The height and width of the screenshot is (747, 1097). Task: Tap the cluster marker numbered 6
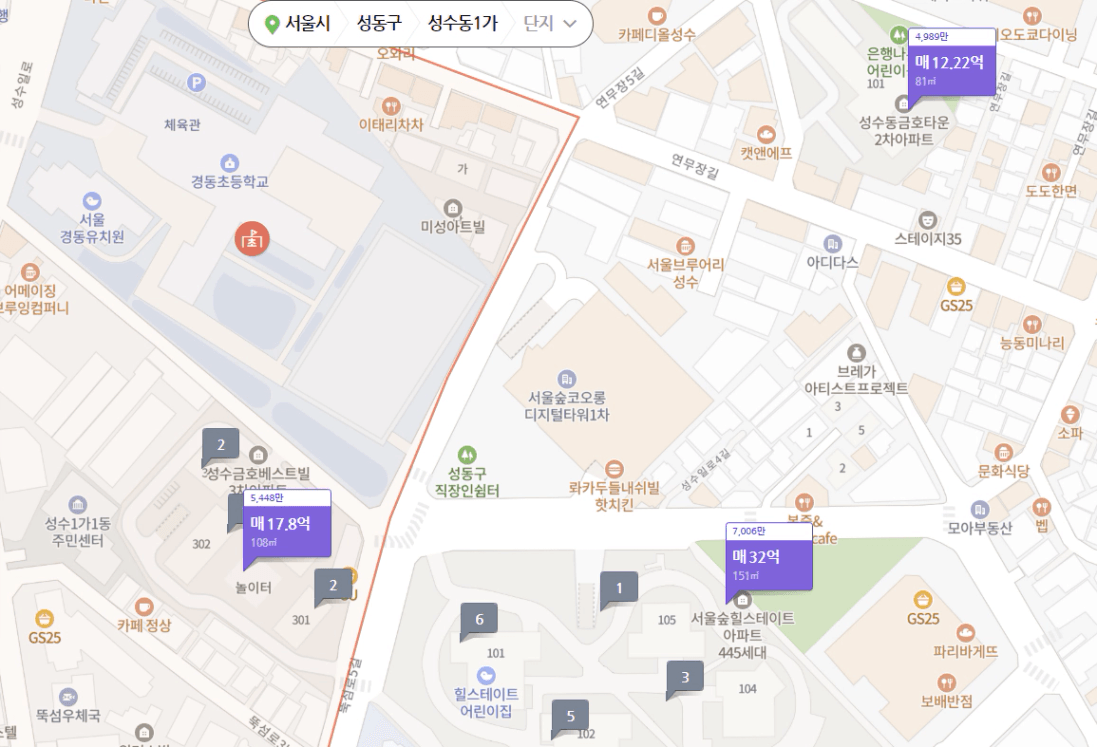click(x=479, y=620)
